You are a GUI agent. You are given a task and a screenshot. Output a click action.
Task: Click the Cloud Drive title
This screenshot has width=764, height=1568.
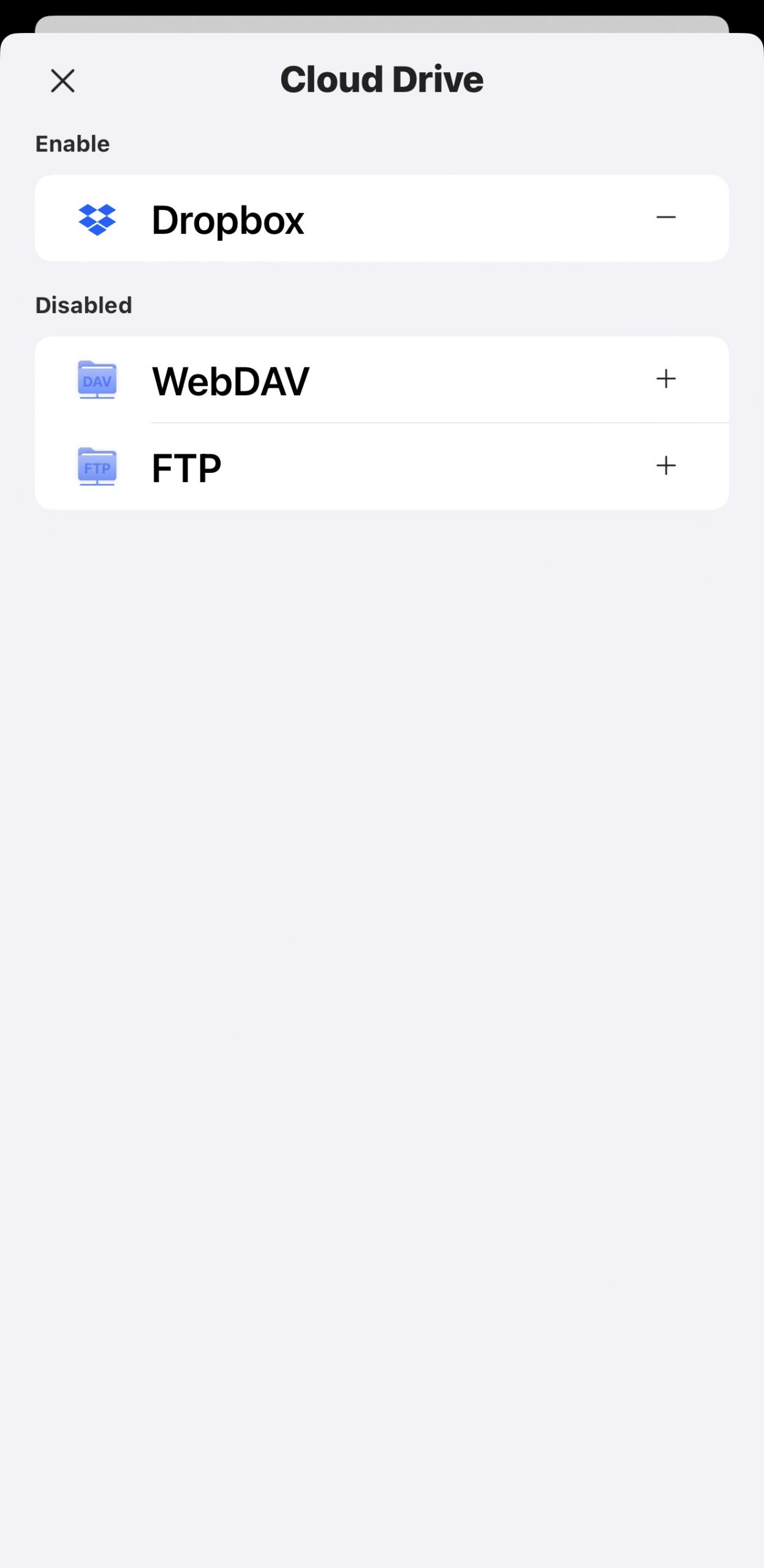[x=382, y=79]
